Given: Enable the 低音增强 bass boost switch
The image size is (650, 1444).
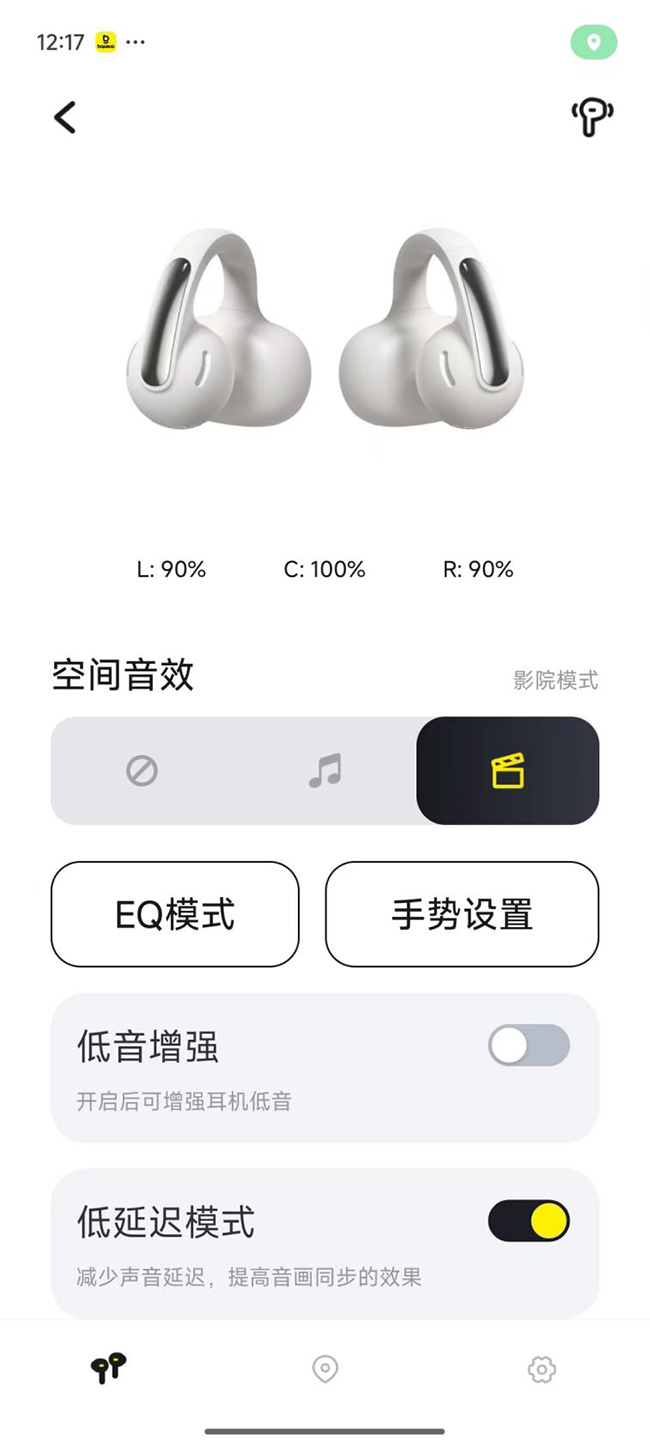Looking at the screenshot, I should [528, 1046].
